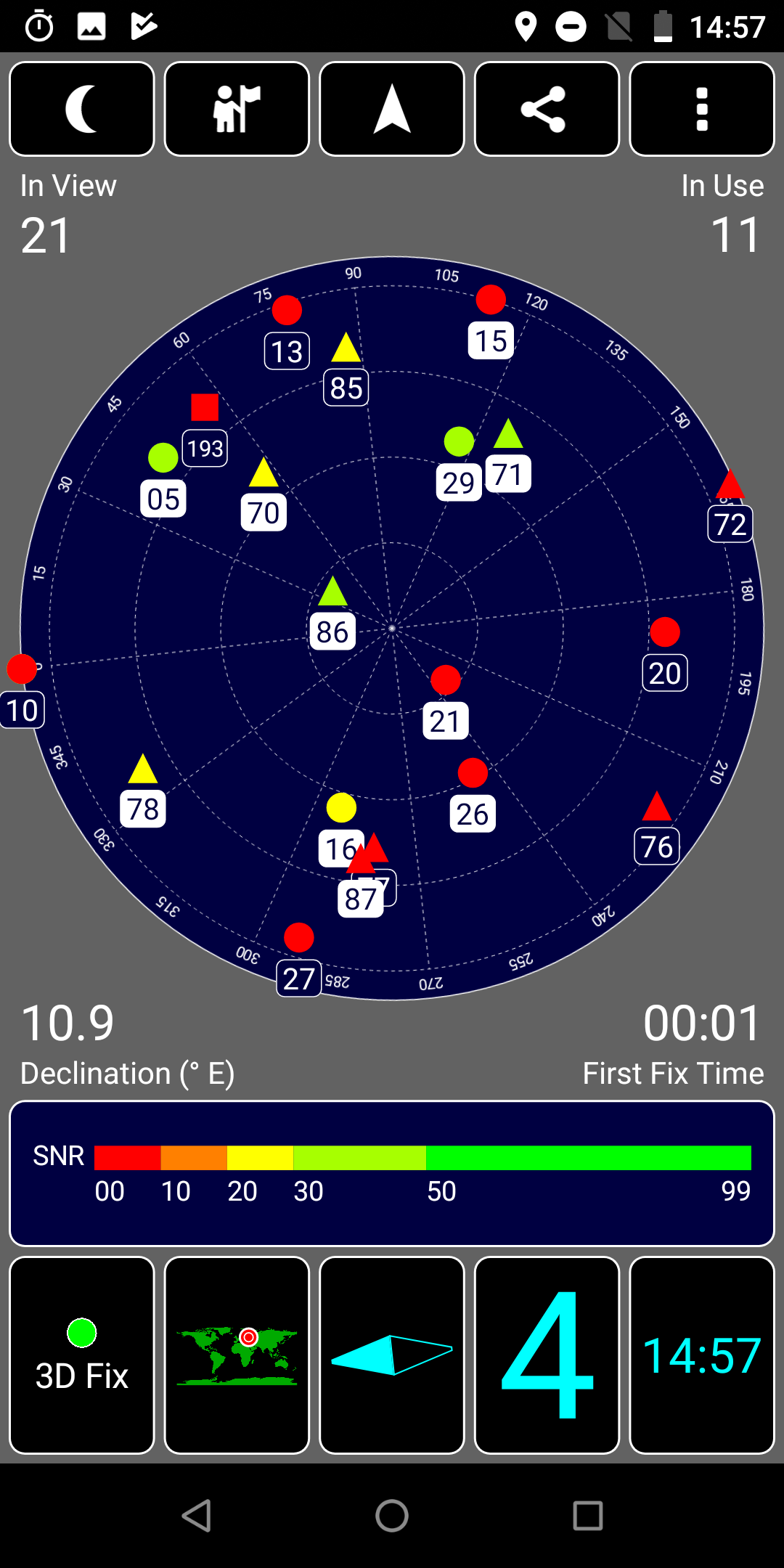Tap the large cyan 4 tile
Screen dimensions: 784x1568
pos(547,1355)
